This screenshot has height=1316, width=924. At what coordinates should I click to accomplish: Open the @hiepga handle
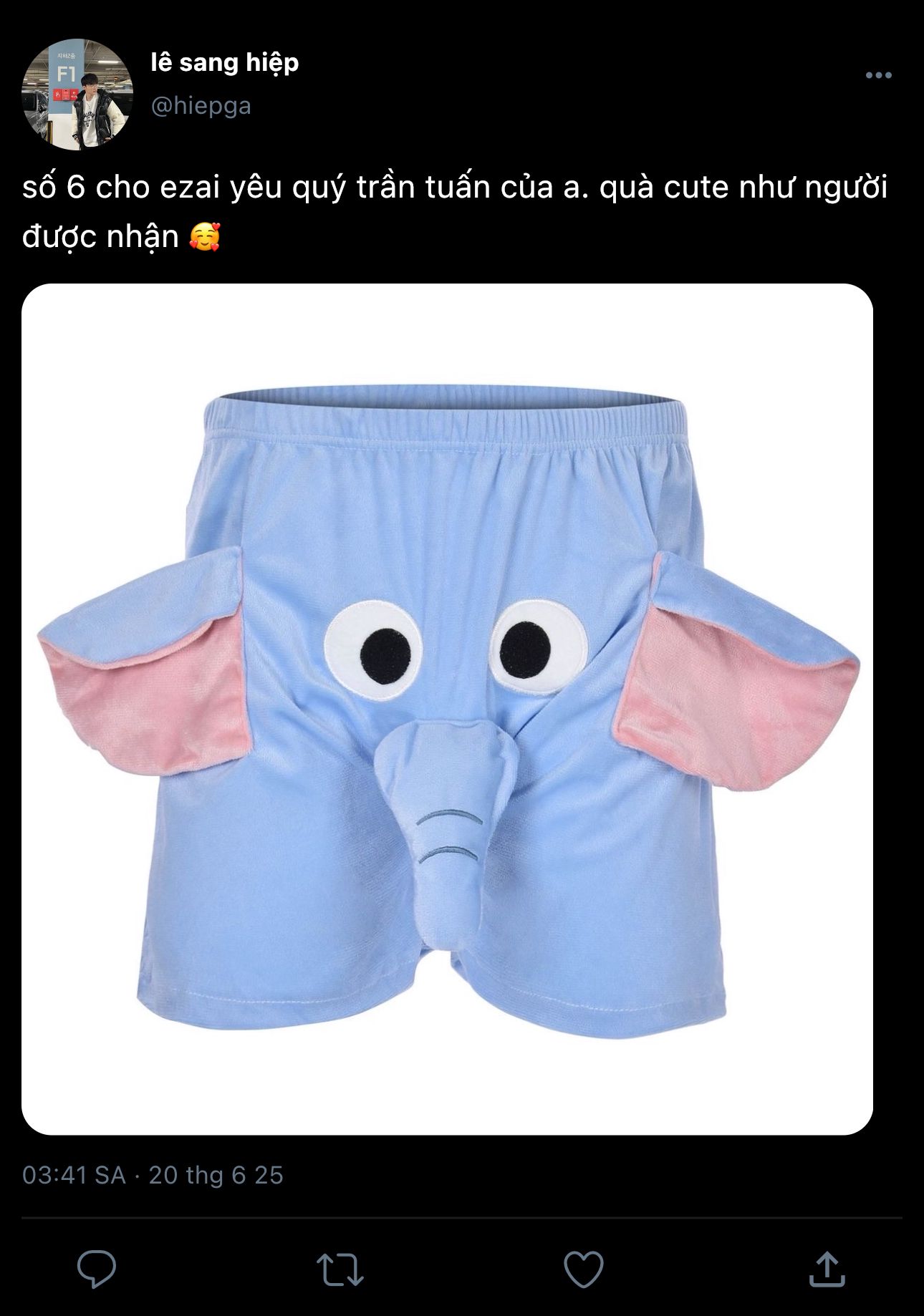[201, 106]
